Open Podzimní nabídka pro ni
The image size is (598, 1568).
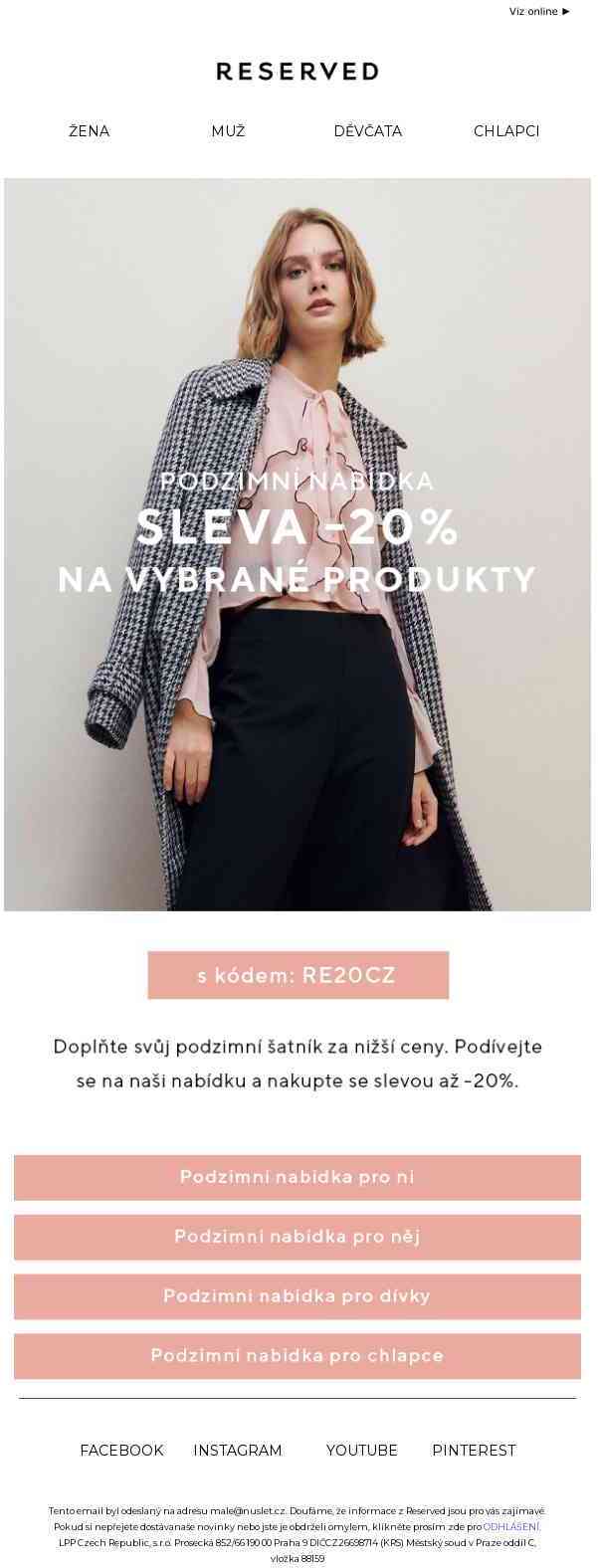(x=298, y=1177)
